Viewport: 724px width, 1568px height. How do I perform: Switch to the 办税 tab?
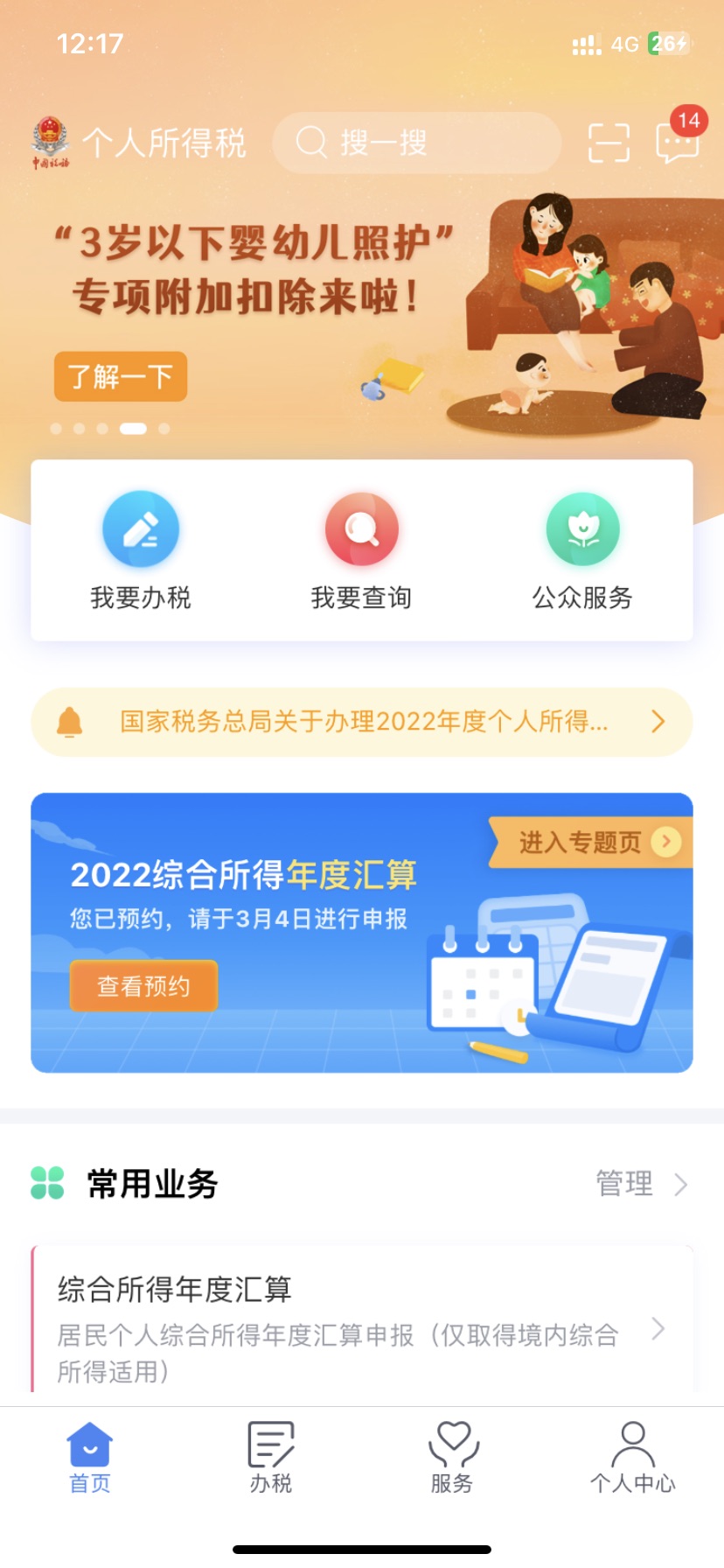click(271, 1457)
